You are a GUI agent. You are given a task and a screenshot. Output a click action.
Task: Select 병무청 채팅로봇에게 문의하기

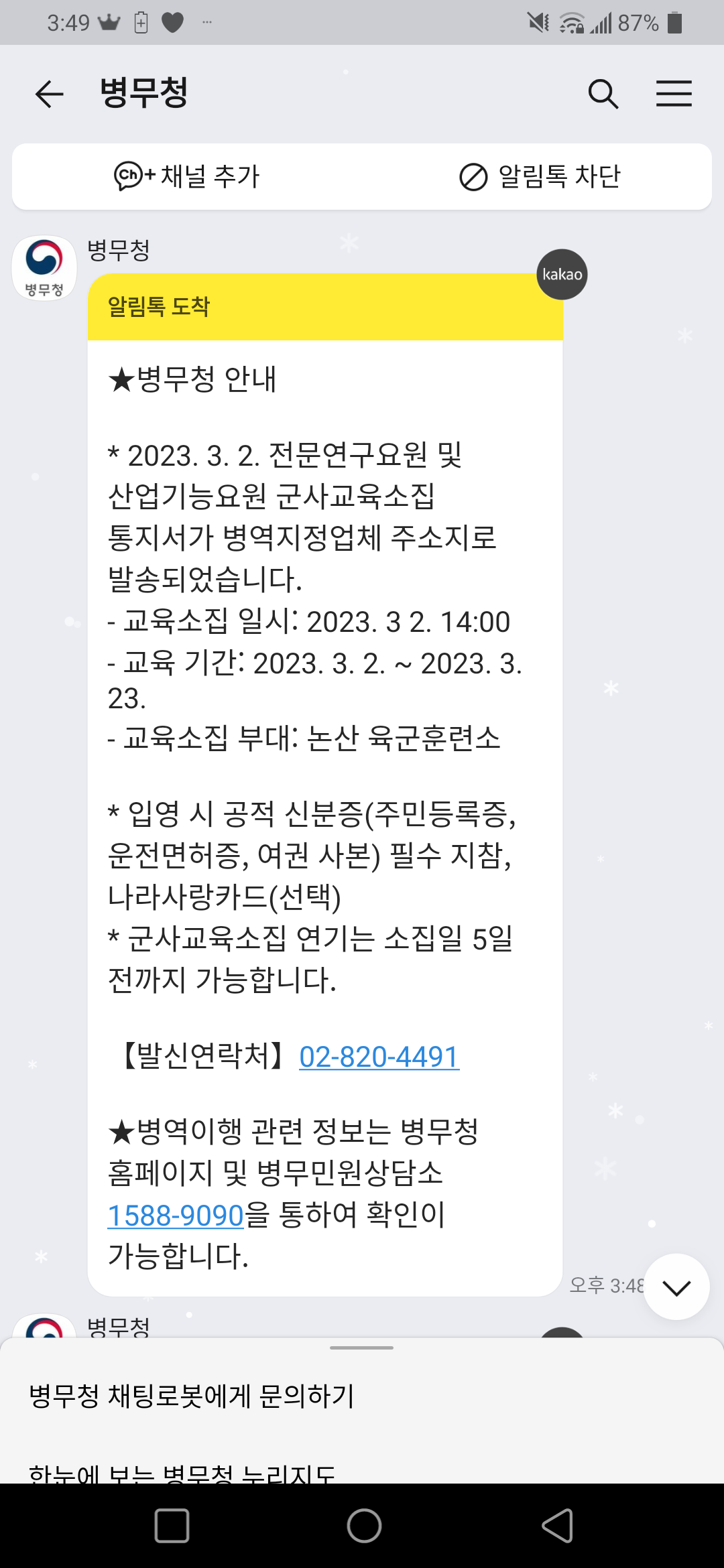coord(192,1396)
